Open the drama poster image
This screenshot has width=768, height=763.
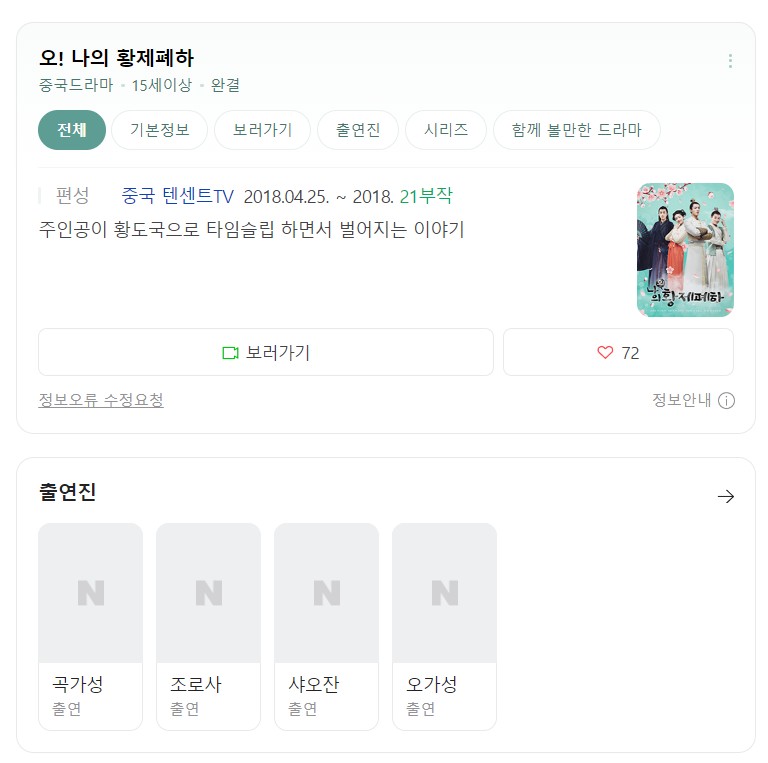tap(685, 250)
